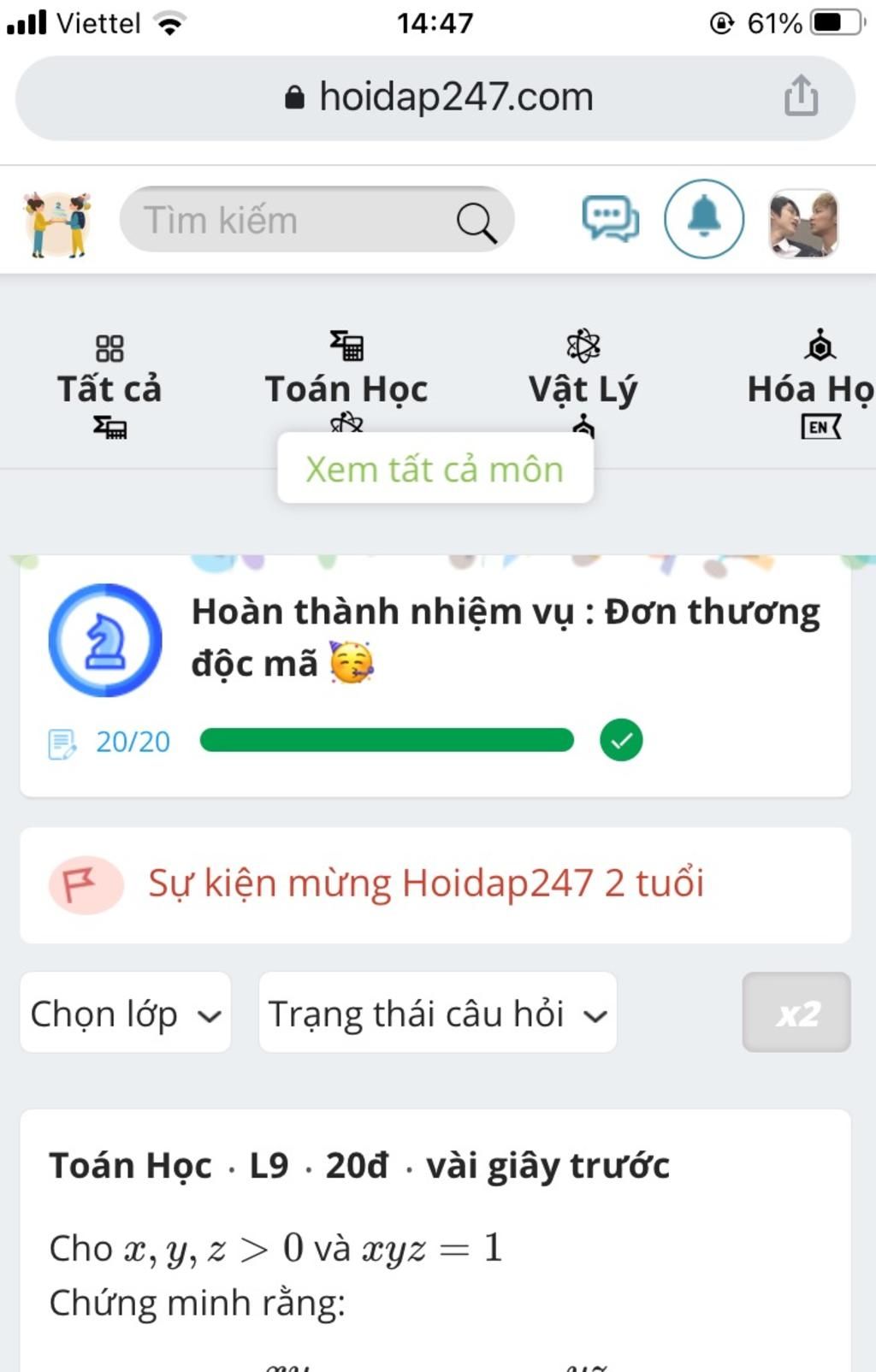Image resolution: width=876 pixels, height=1372 pixels.
Task: Tap the x2 button
Action: pyautogui.click(x=796, y=1013)
